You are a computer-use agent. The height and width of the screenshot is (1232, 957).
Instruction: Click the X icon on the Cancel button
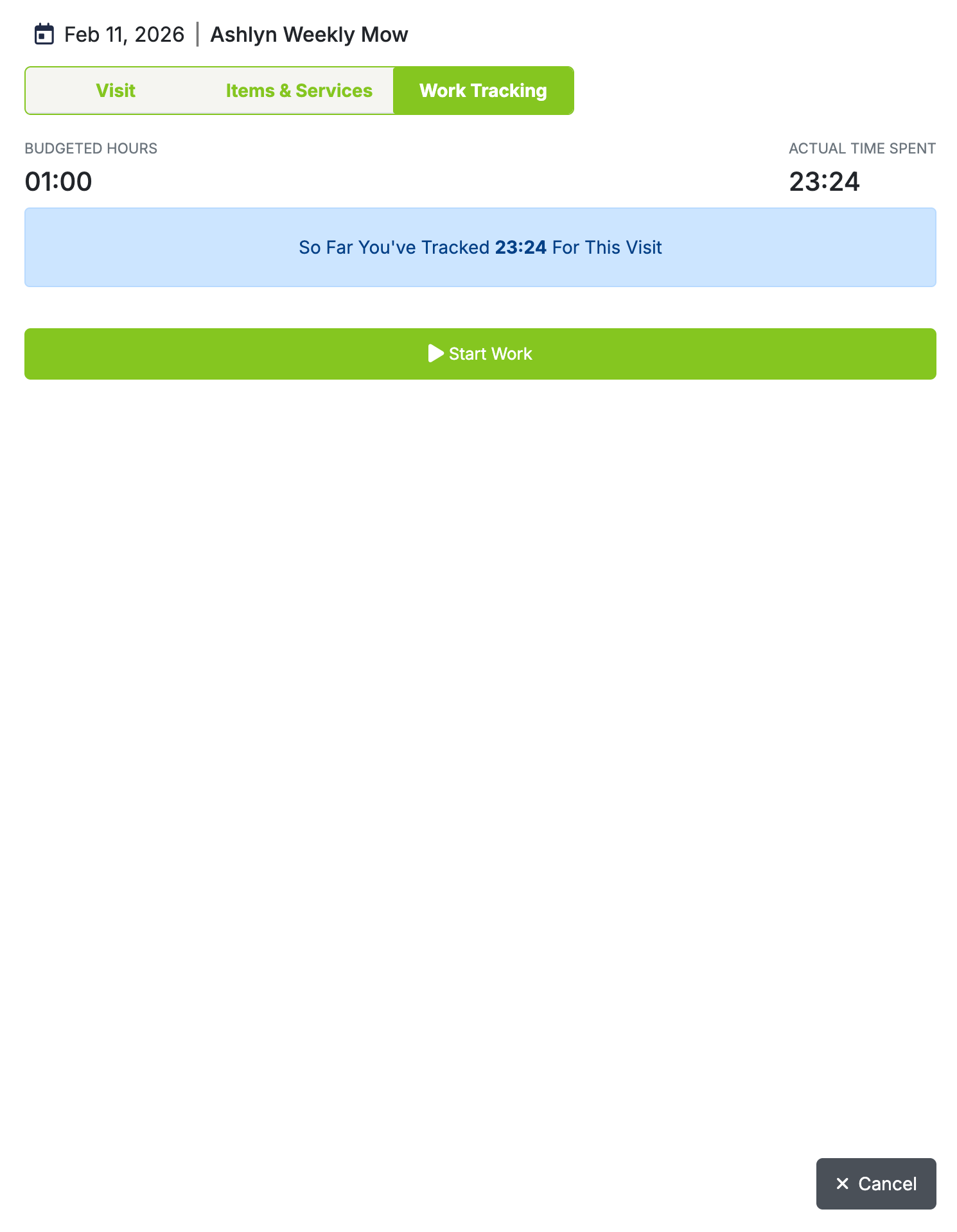coord(843,1184)
